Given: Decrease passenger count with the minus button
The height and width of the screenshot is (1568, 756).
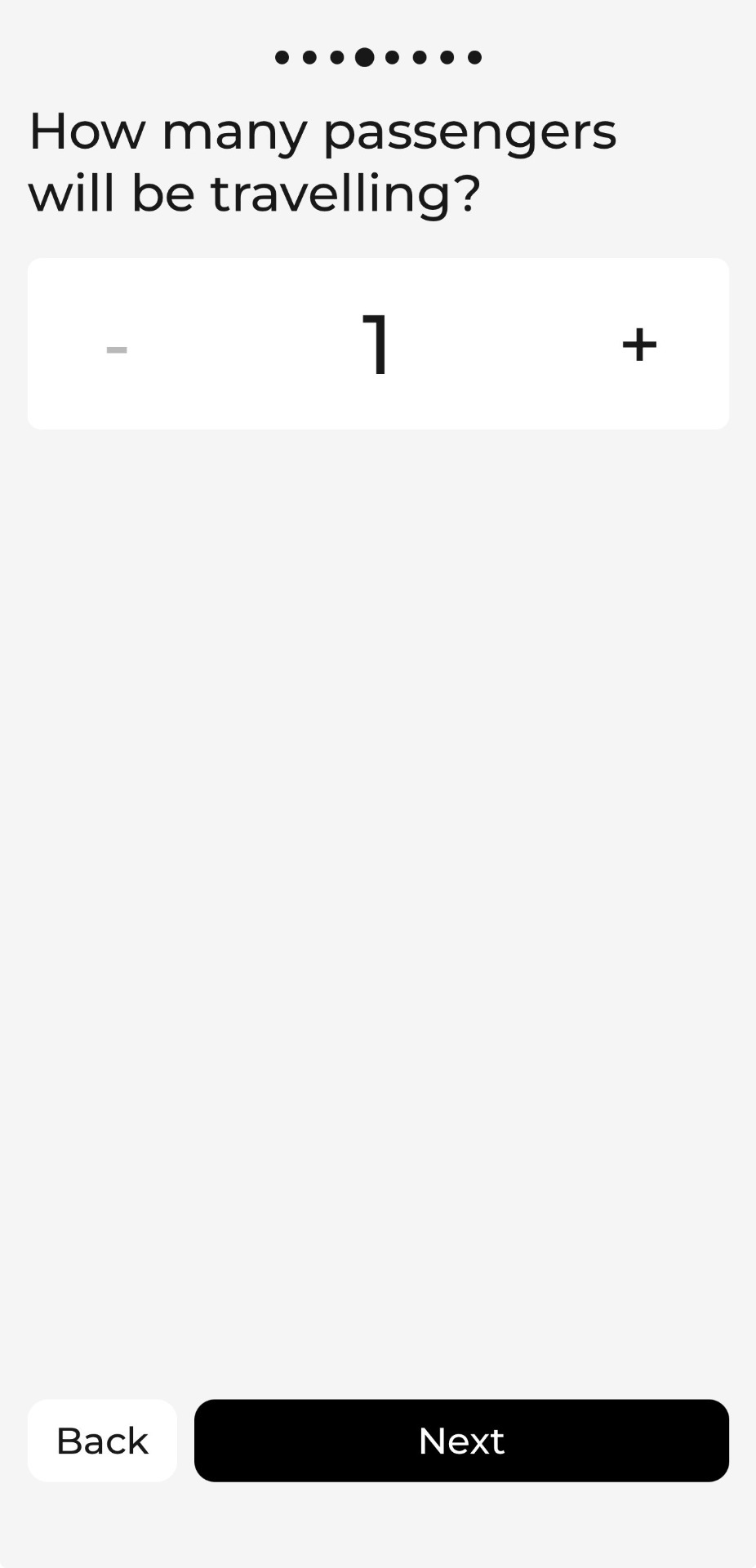Looking at the screenshot, I should click(x=117, y=349).
